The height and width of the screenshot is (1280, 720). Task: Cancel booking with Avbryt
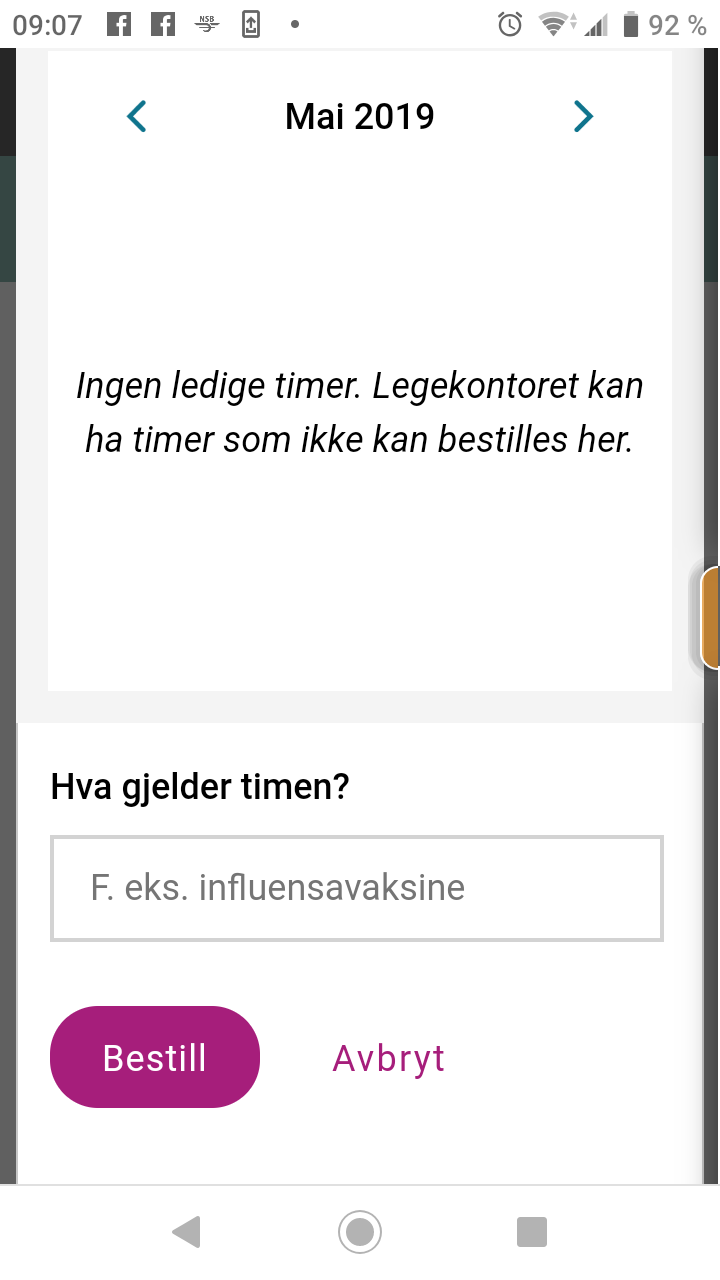pos(389,1058)
